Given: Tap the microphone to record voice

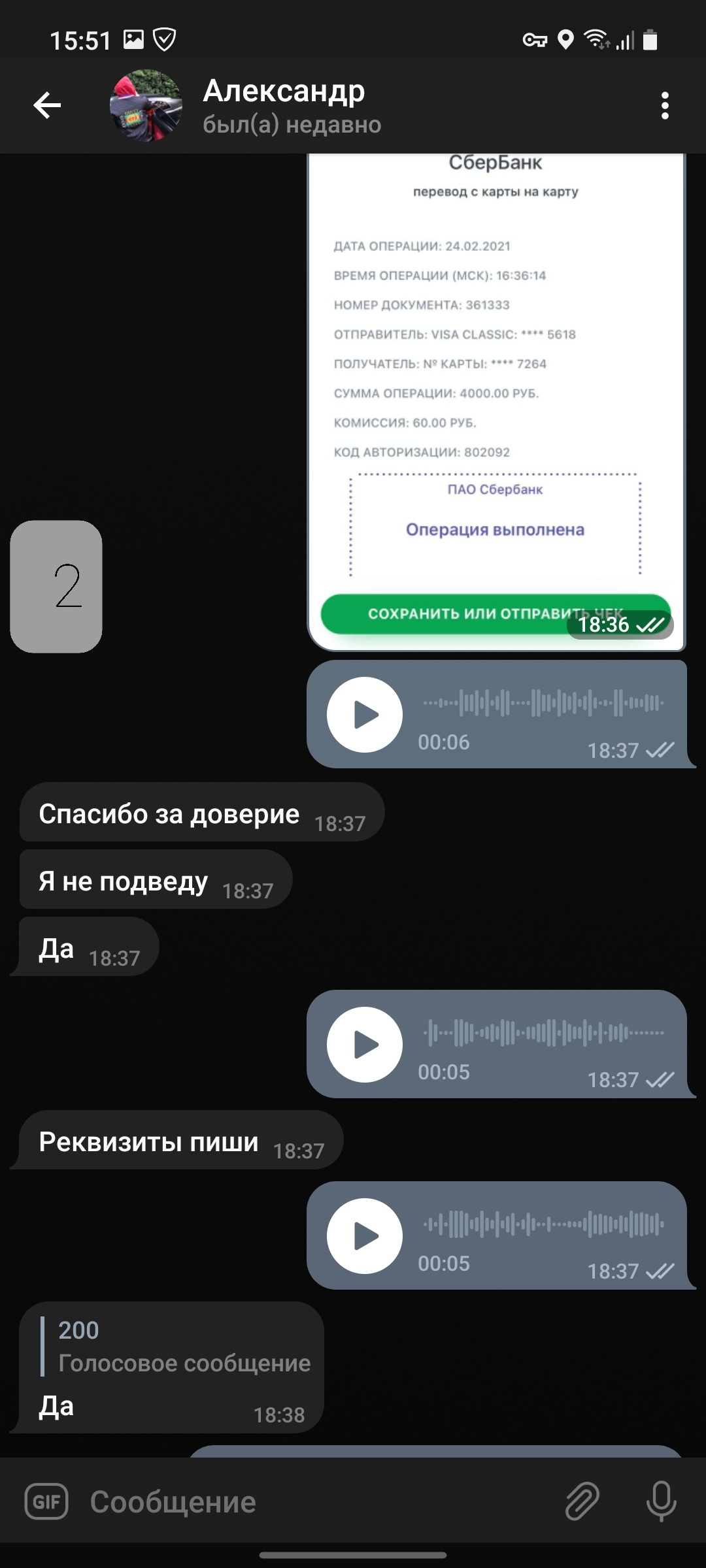Looking at the screenshot, I should point(661,1501).
